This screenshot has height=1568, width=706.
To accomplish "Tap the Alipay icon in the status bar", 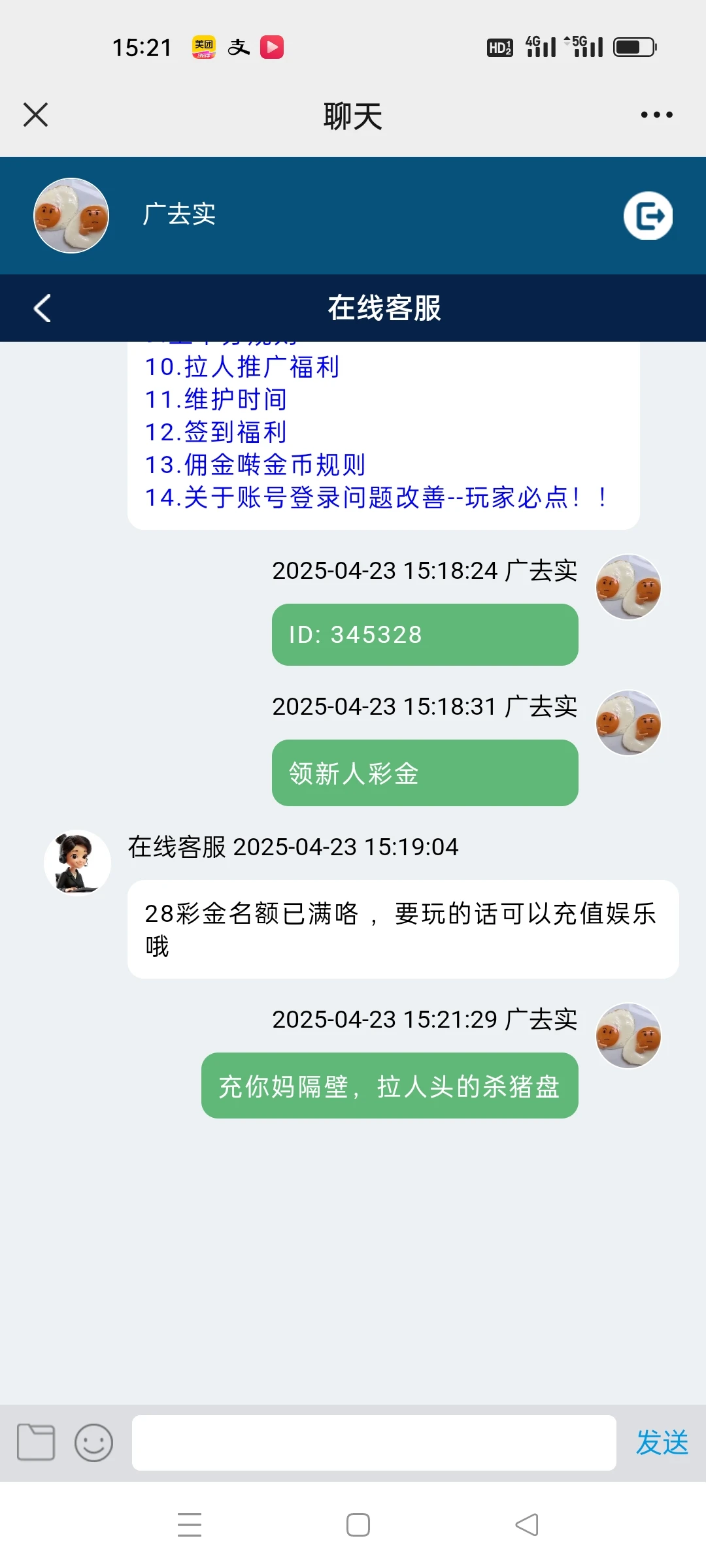I will point(239,46).
